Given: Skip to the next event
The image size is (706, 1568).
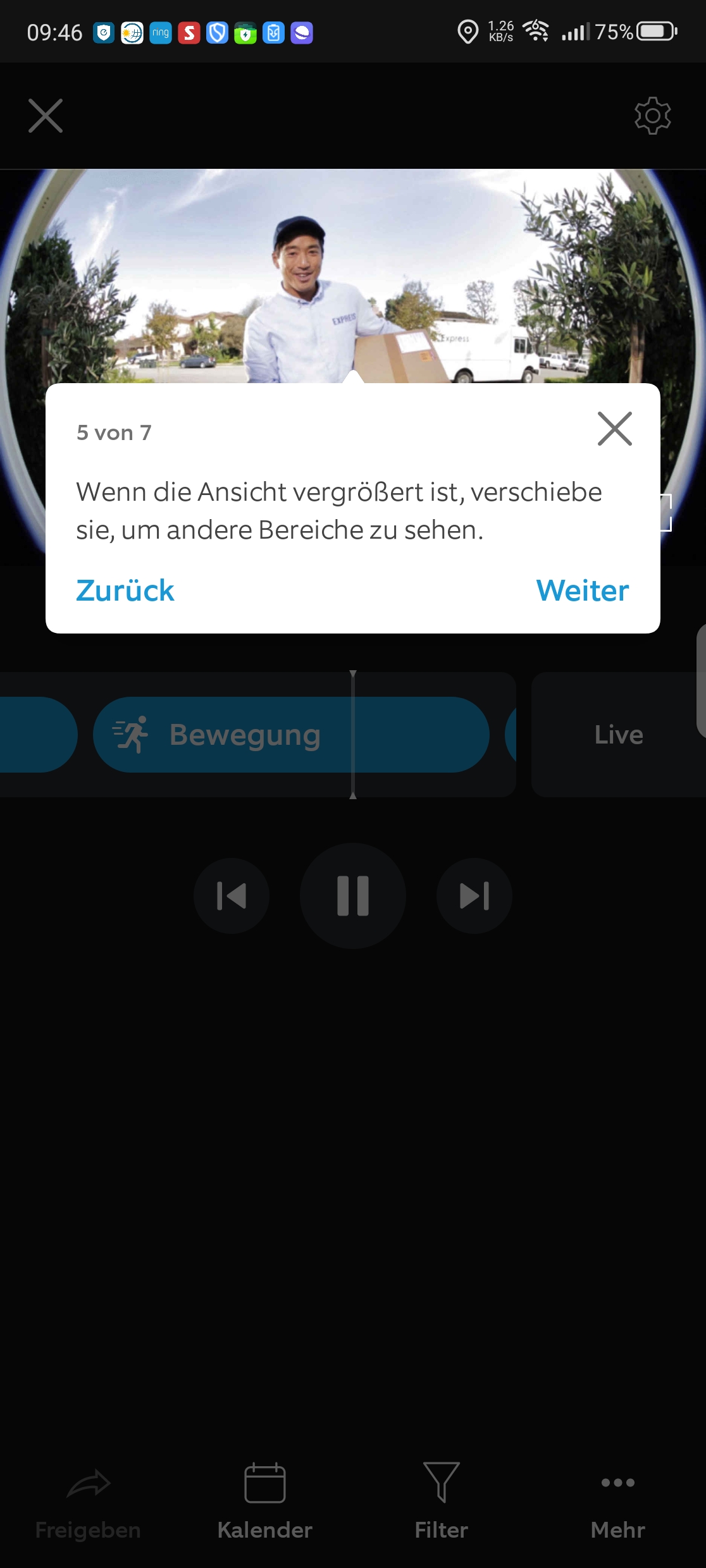Looking at the screenshot, I should point(474,896).
